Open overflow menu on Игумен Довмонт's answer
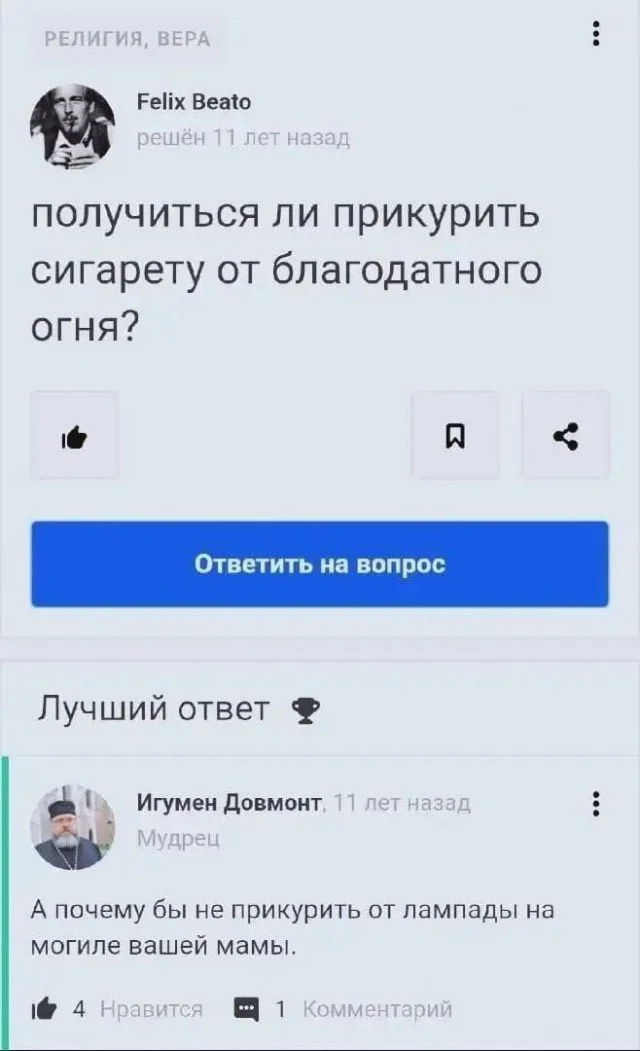The width and height of the screenshot is (640, 1051). coord(596,804)
